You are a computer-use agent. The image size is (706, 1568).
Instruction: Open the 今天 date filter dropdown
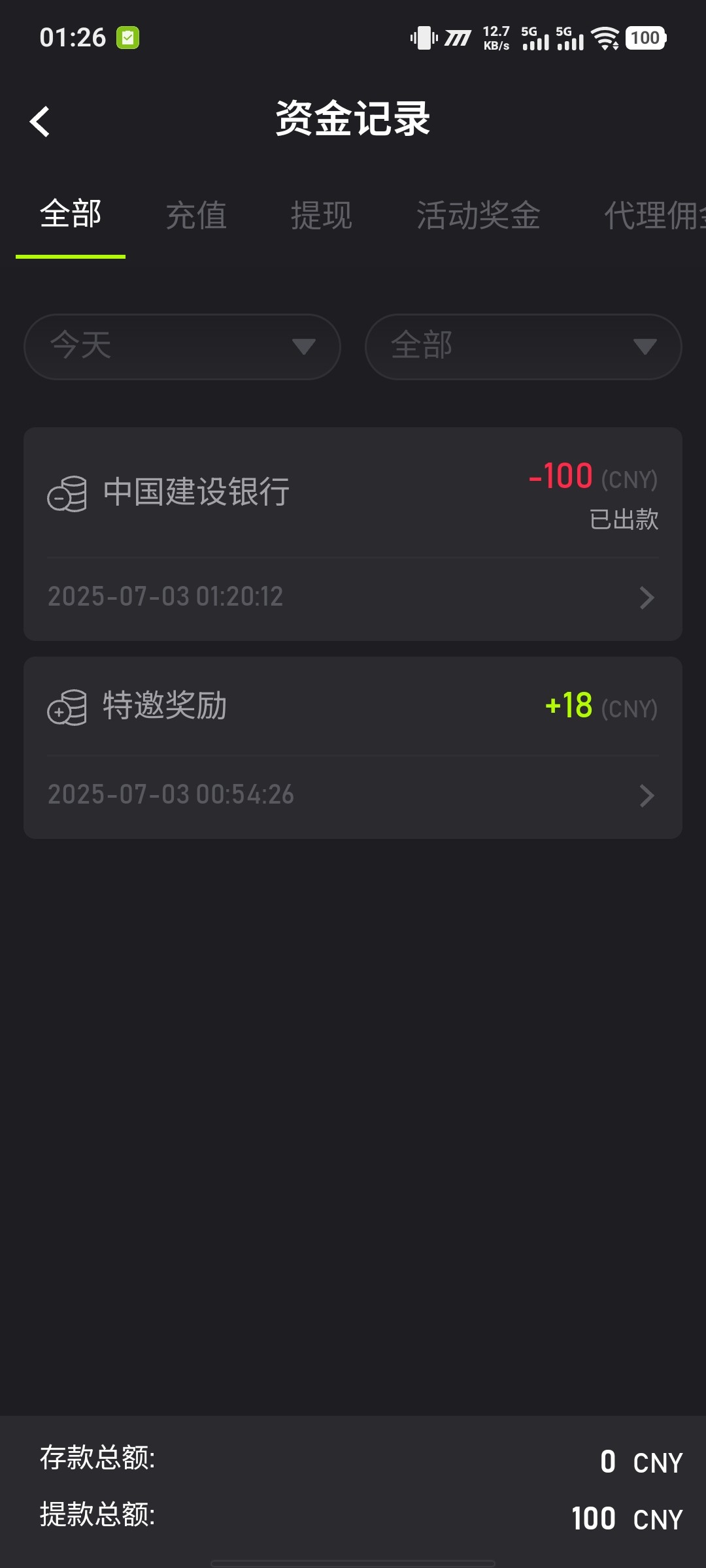182,346
